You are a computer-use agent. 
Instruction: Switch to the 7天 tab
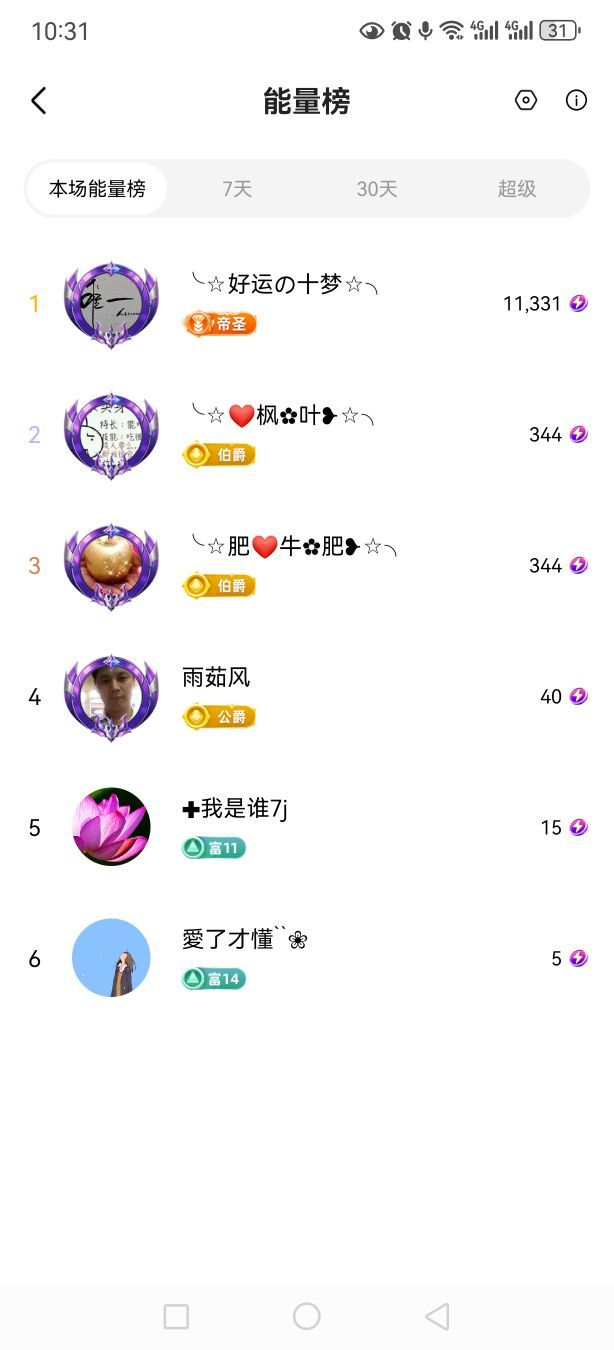(237, 189)
